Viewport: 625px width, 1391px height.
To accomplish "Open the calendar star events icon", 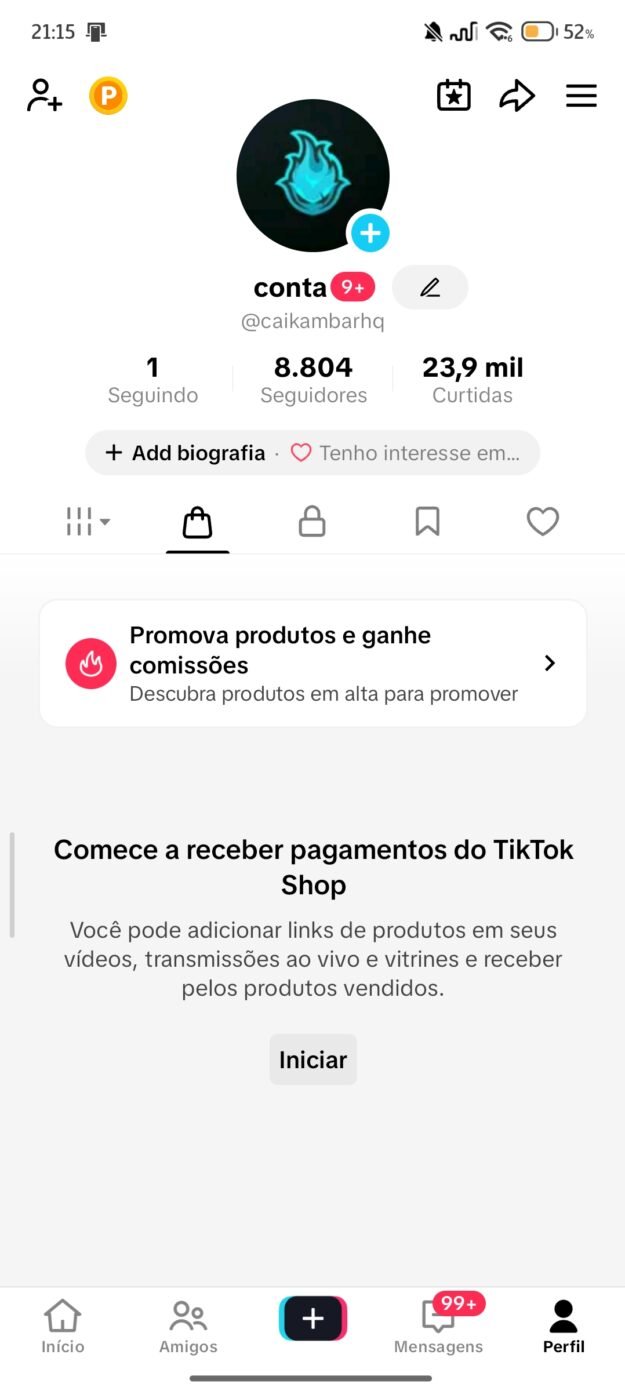I will click(454, 96).
